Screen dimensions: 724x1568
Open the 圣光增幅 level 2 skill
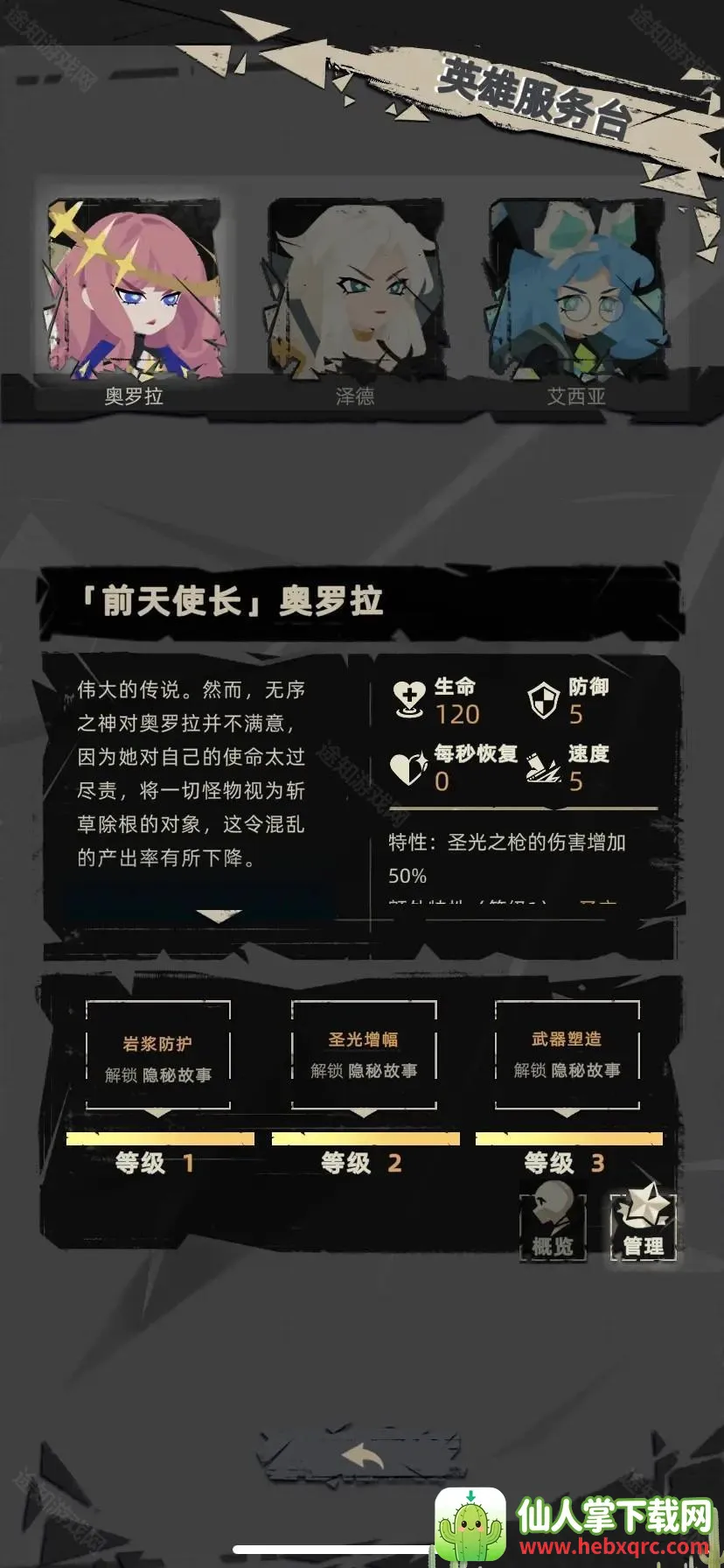(x=364, y=1054)
